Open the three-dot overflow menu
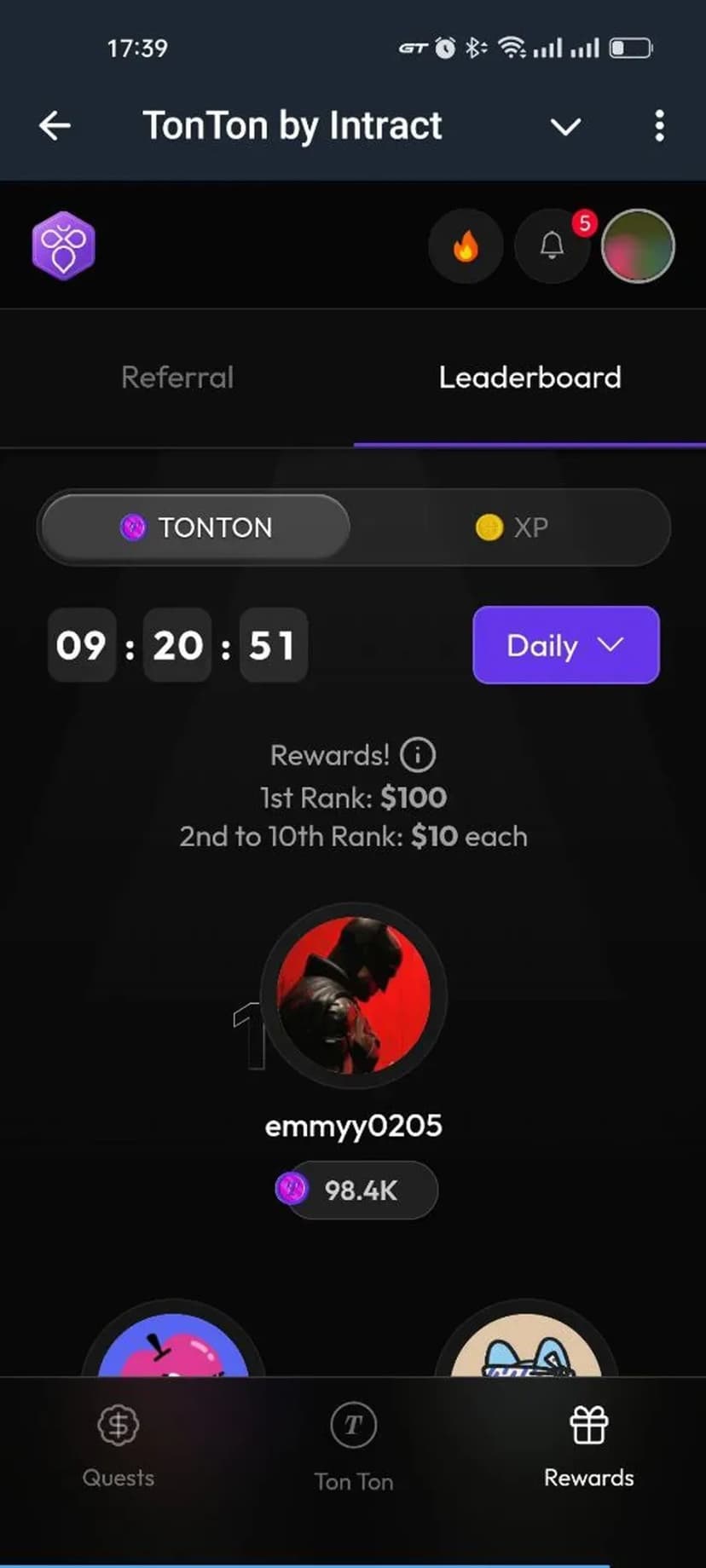706x1568 pixels. (x=659, y=126)
